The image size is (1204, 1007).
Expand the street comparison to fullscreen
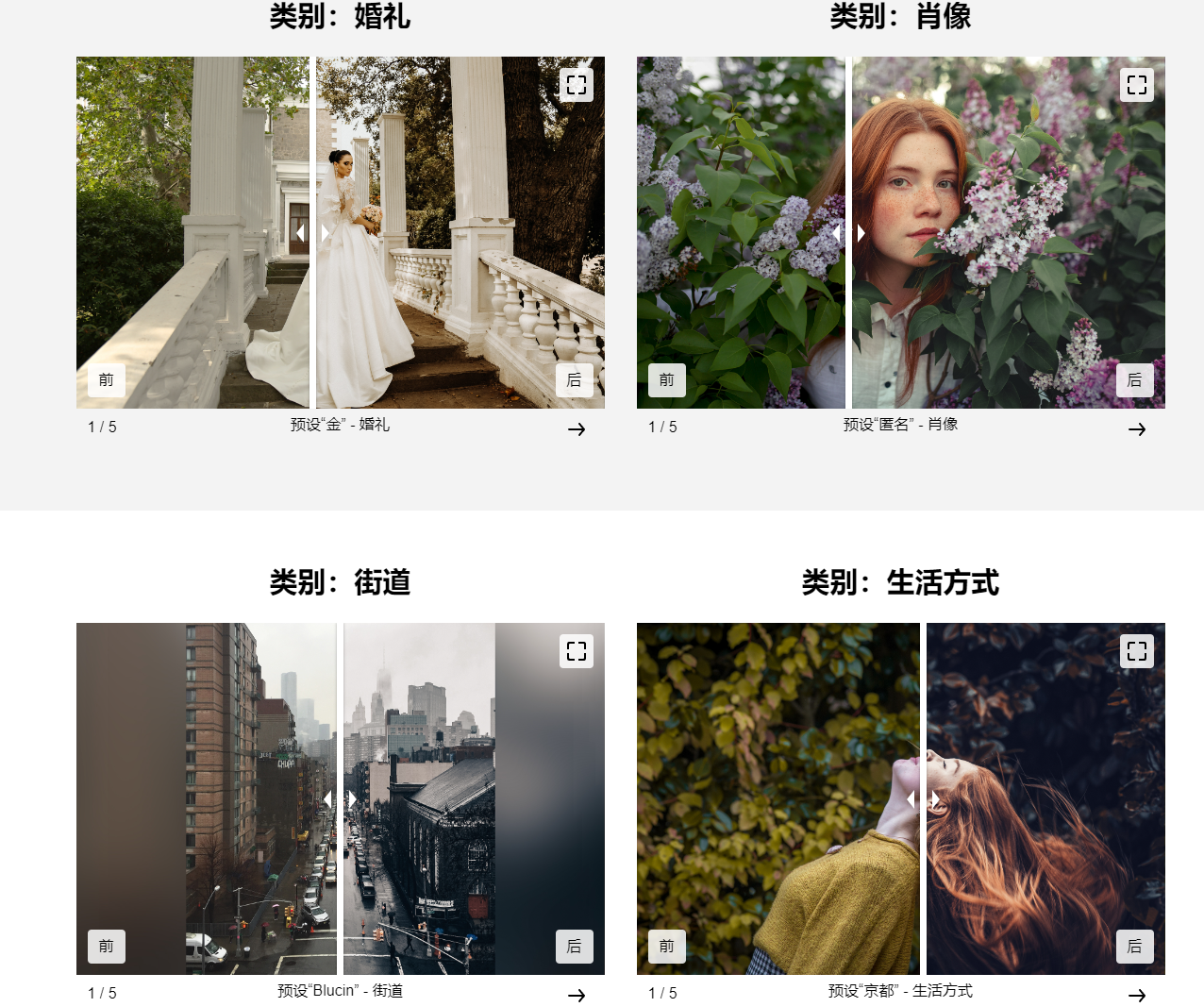[576, 651]
